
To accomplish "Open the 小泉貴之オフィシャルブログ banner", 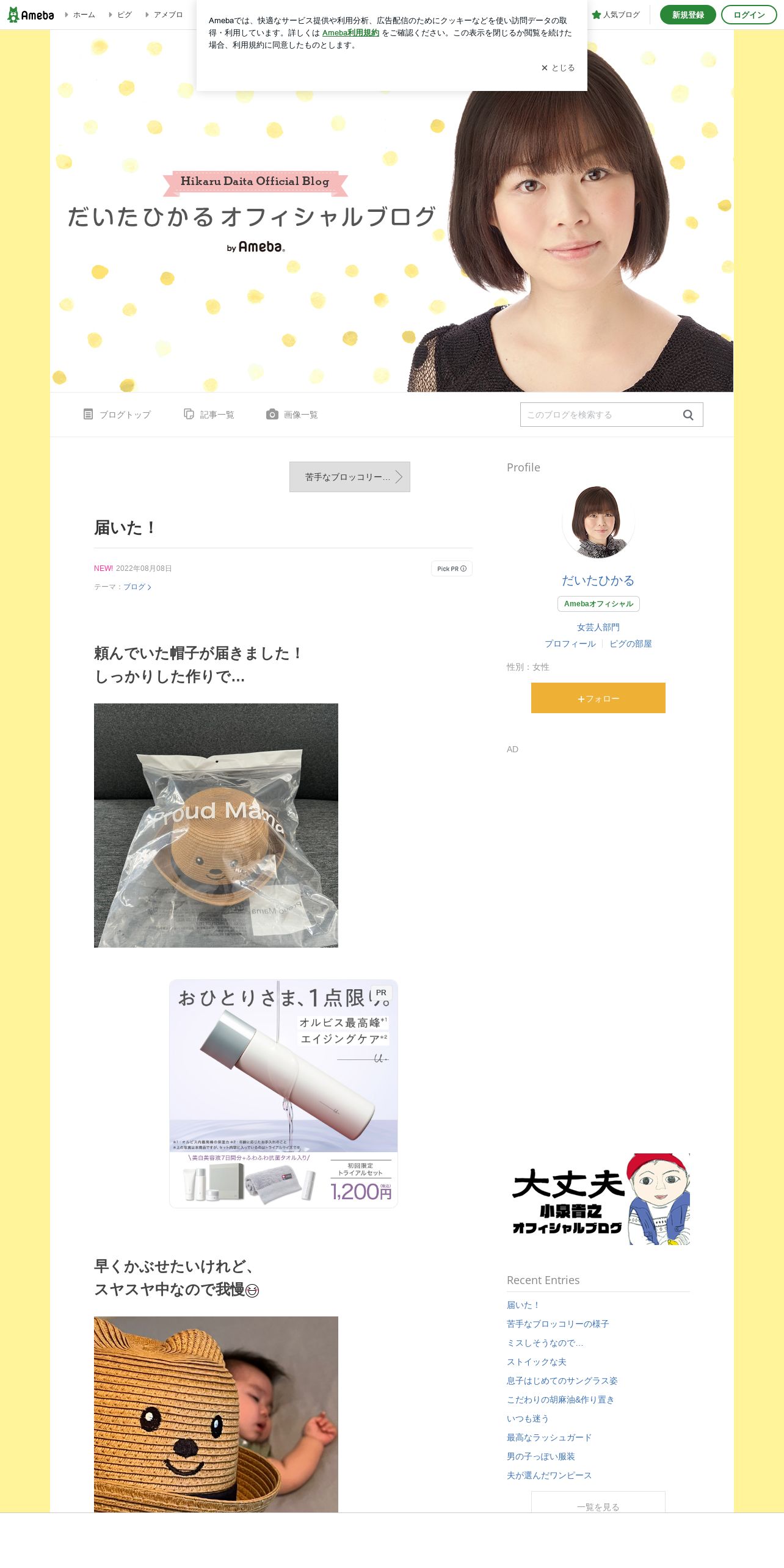I will tap(598, 1199).
